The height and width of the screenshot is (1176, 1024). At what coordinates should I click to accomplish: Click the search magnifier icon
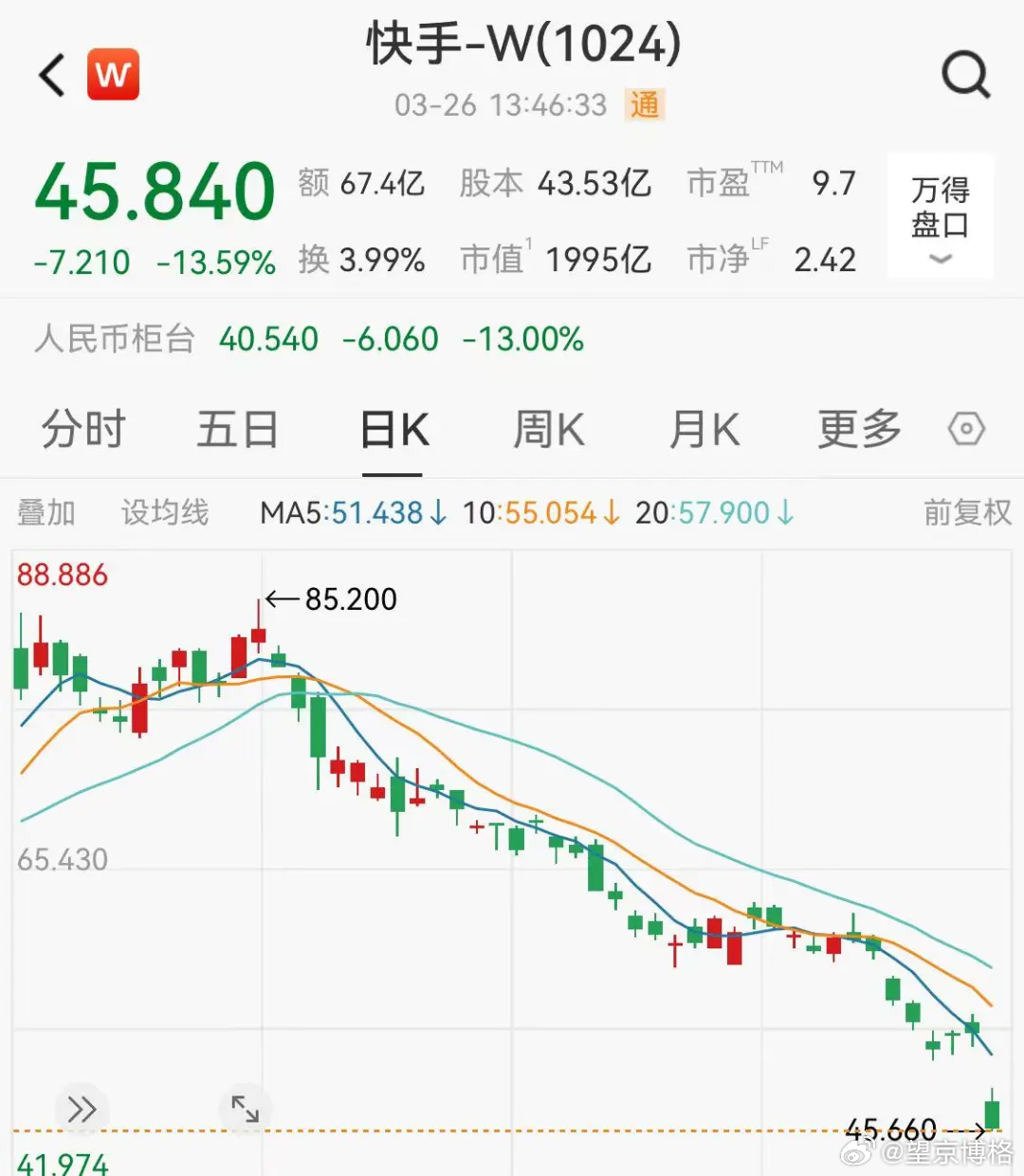pos(965,73)
